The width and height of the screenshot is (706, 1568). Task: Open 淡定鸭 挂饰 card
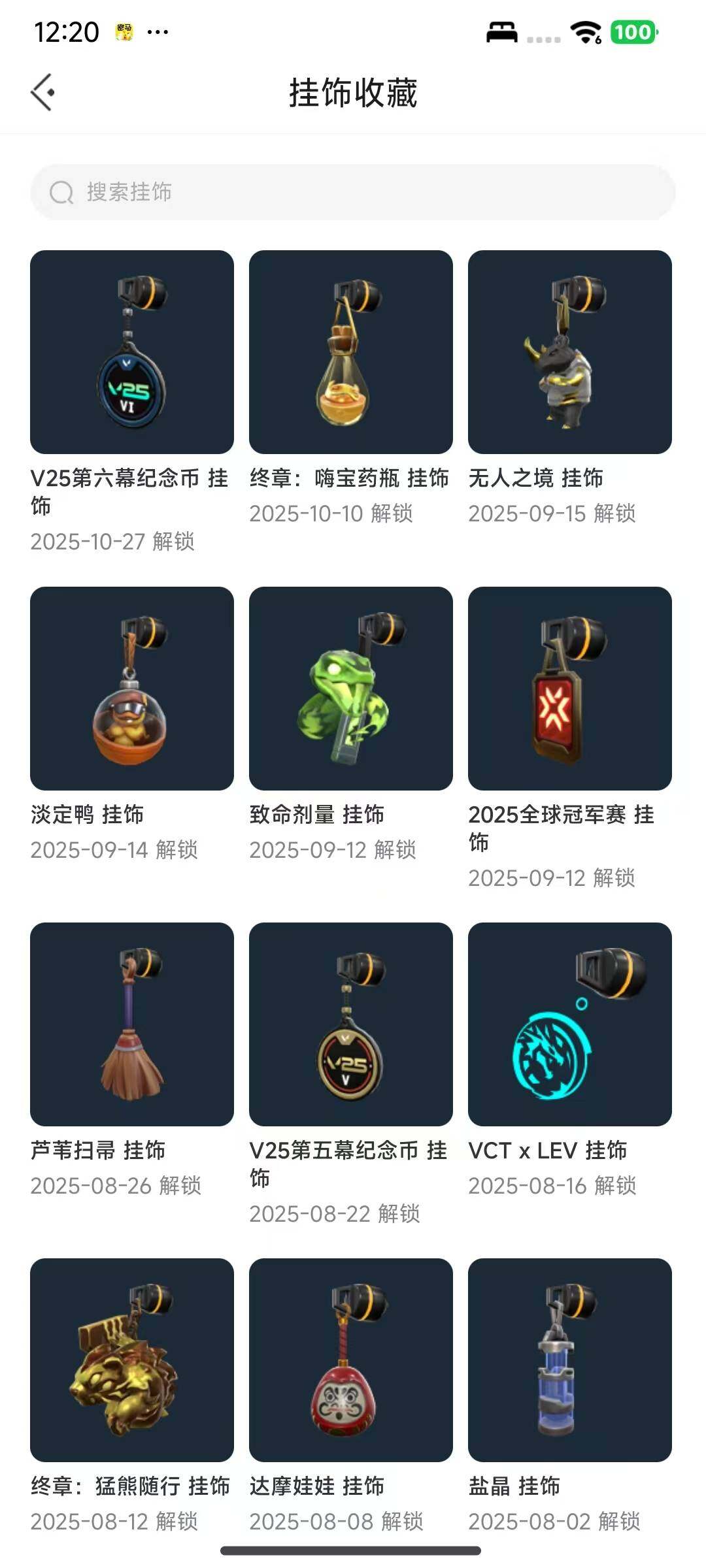tap(132, 689)
